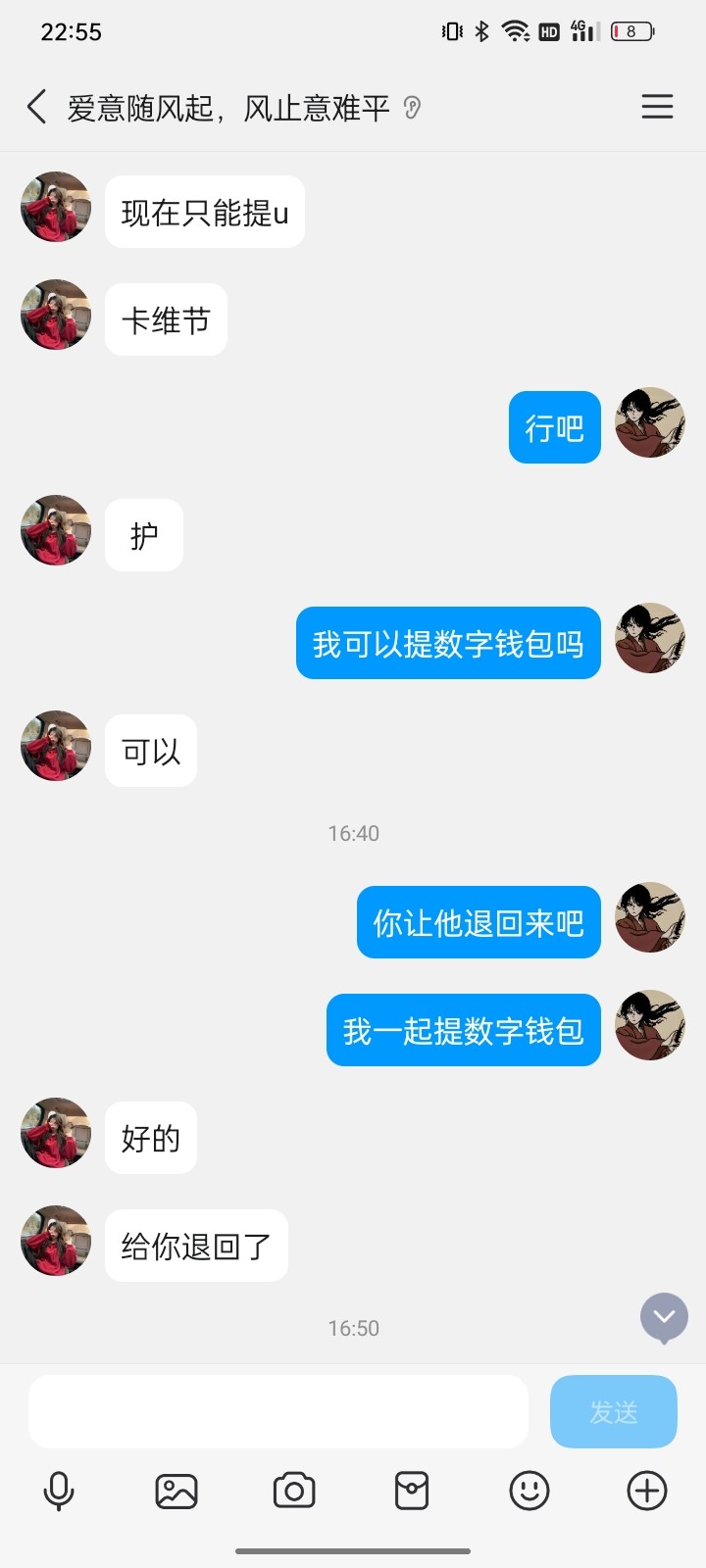Open the red packet/wallet icon
706x1568 pixels.
pyautogui.click(x=411, y=1491)
